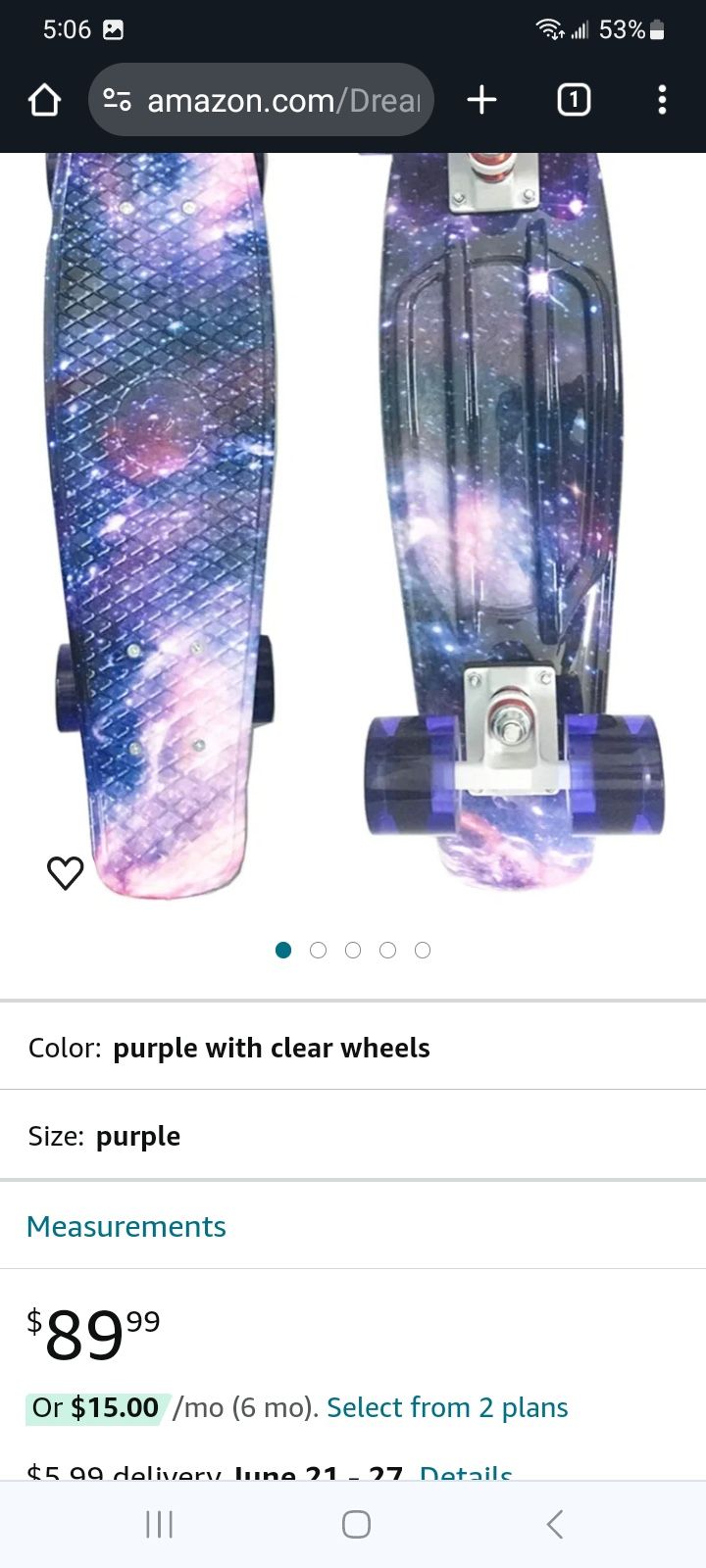
Task: Open Android recent apps from navigation bar
Action: [159, 1524]
